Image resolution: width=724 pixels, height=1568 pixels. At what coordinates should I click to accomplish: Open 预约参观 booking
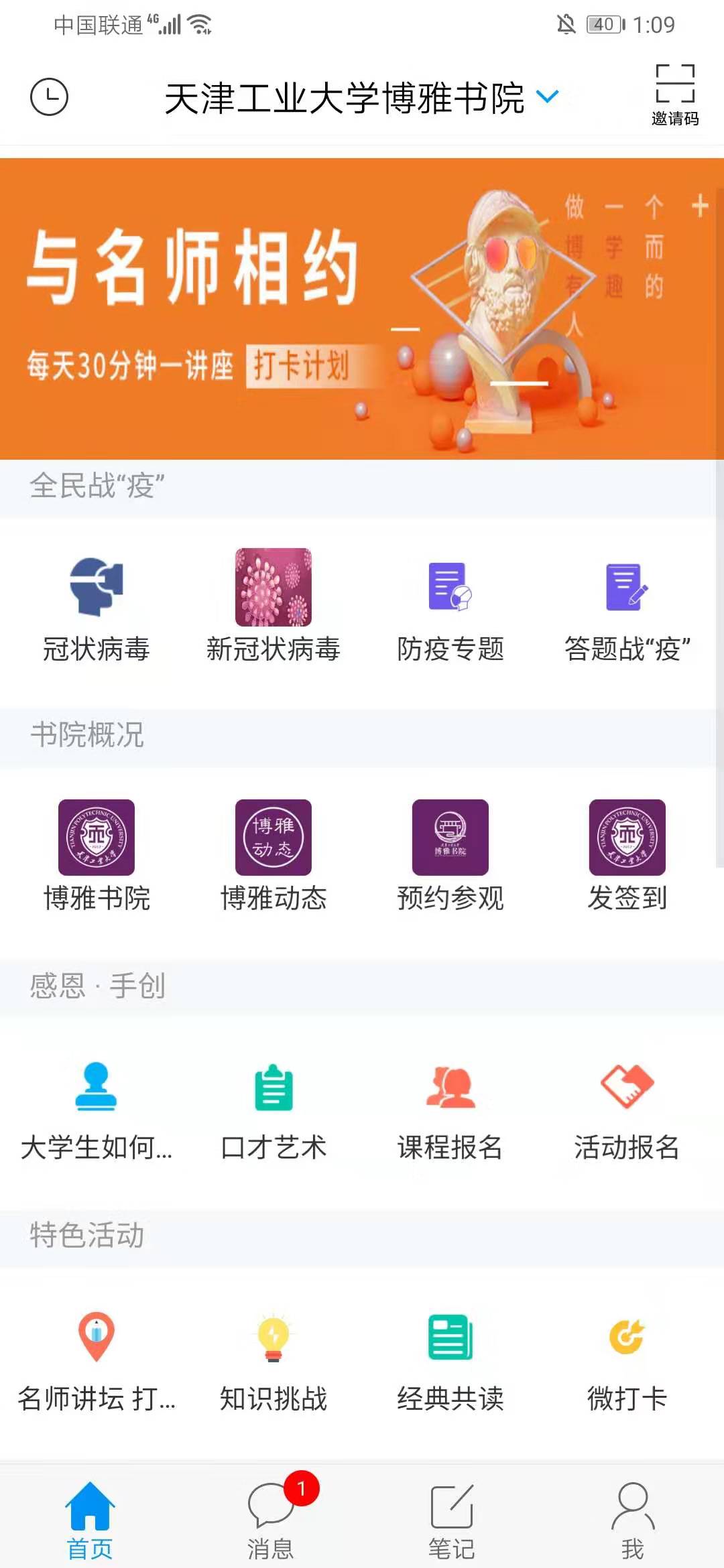[450, 856]
